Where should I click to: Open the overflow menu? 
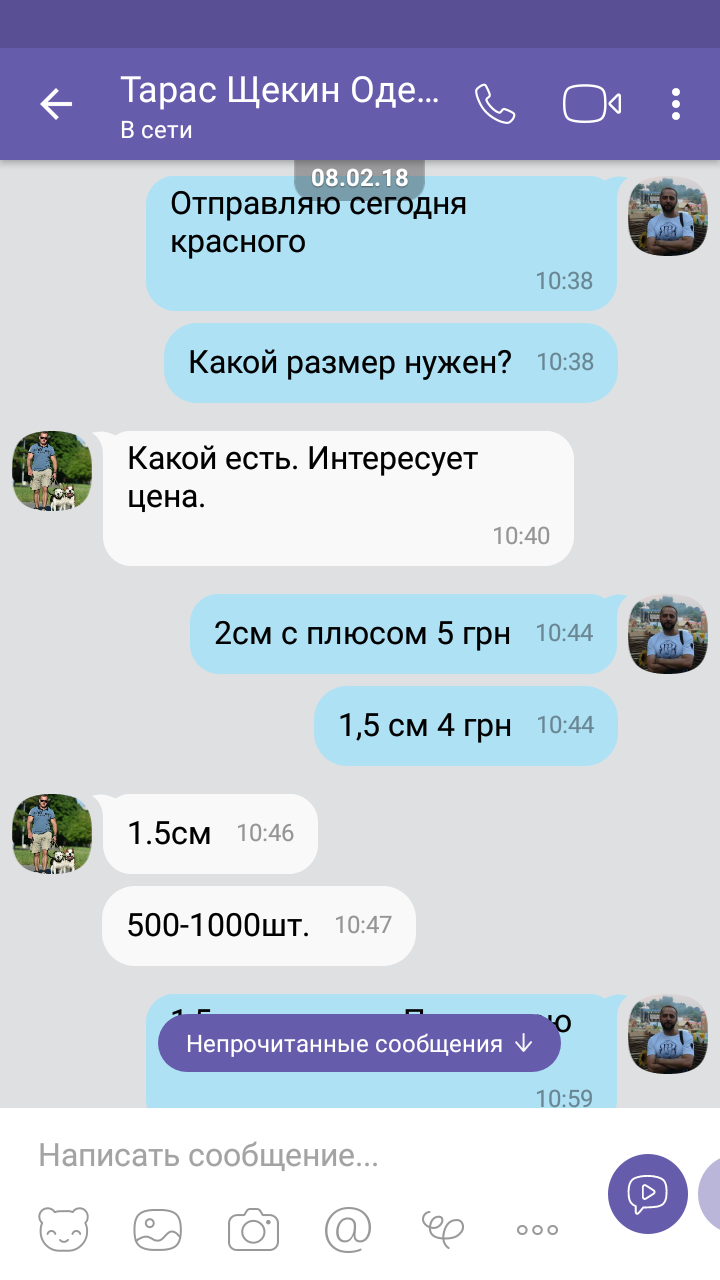point(677,104)
